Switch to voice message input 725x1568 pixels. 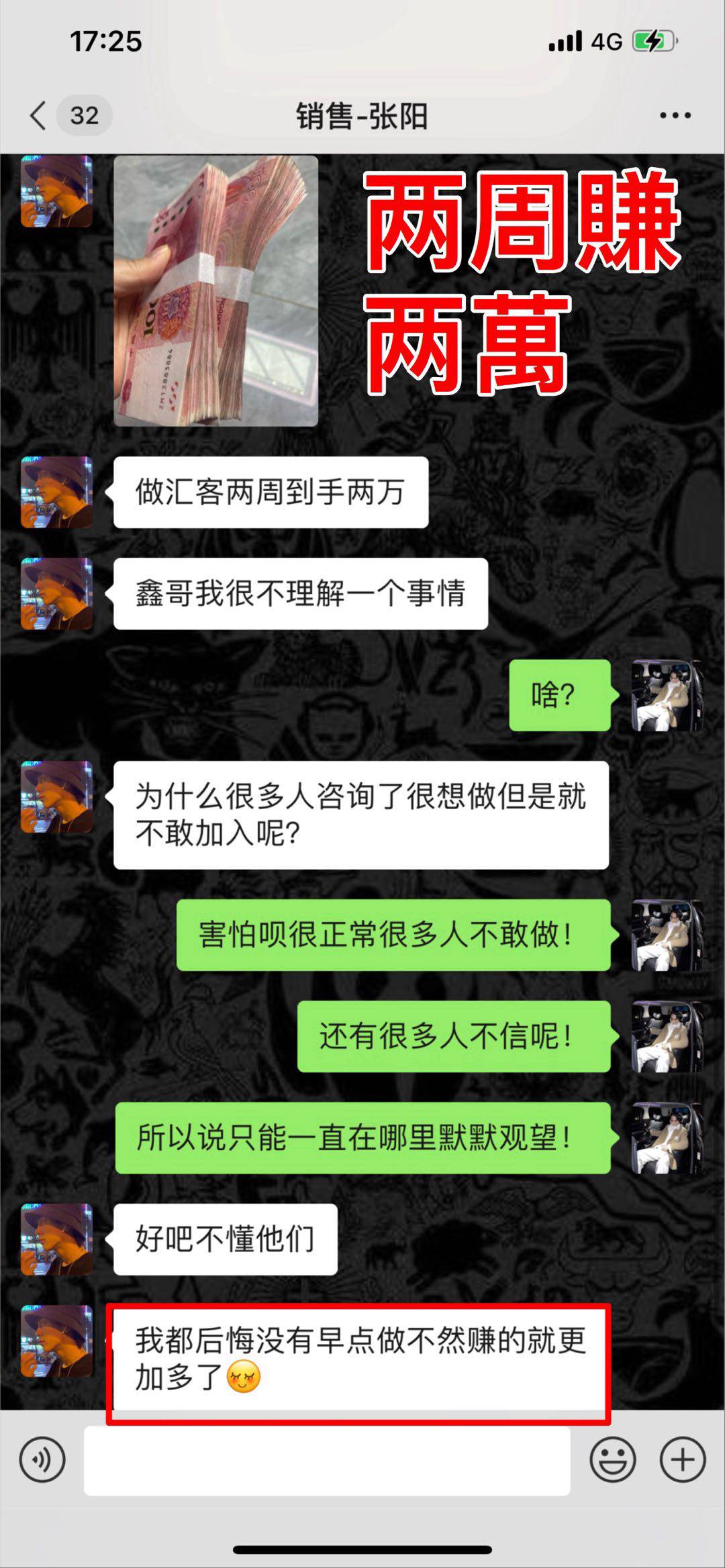tap(42, 1460)
